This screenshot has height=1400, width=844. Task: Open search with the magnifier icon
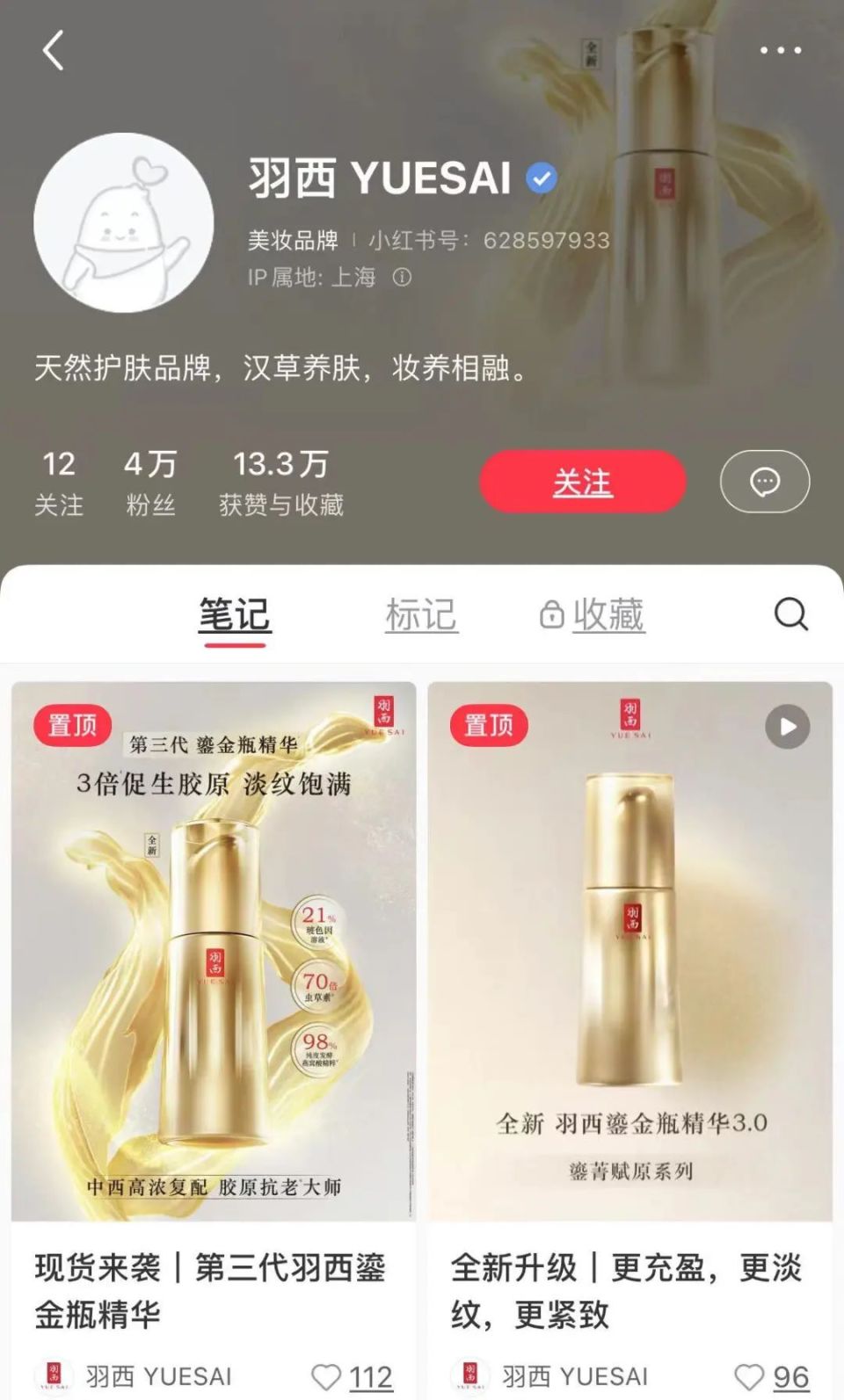pyautogui.click(x=792, y=613)
